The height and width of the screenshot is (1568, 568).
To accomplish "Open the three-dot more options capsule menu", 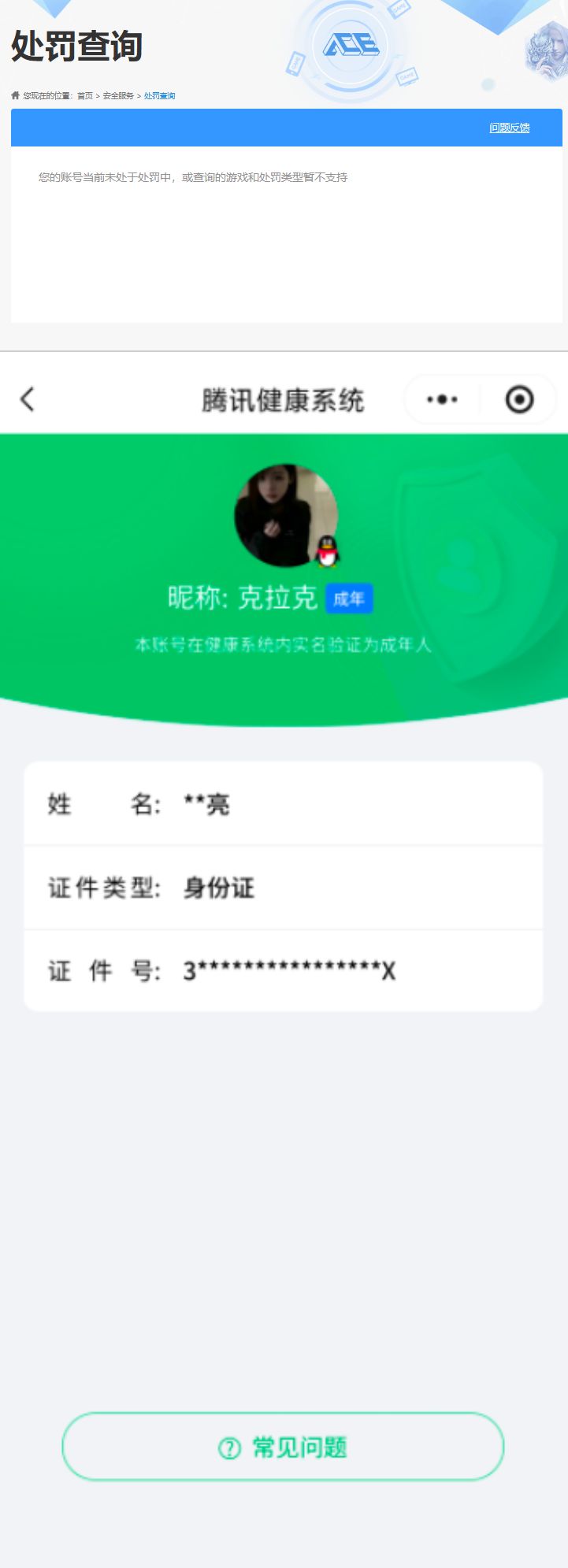I will click(440, 398).
